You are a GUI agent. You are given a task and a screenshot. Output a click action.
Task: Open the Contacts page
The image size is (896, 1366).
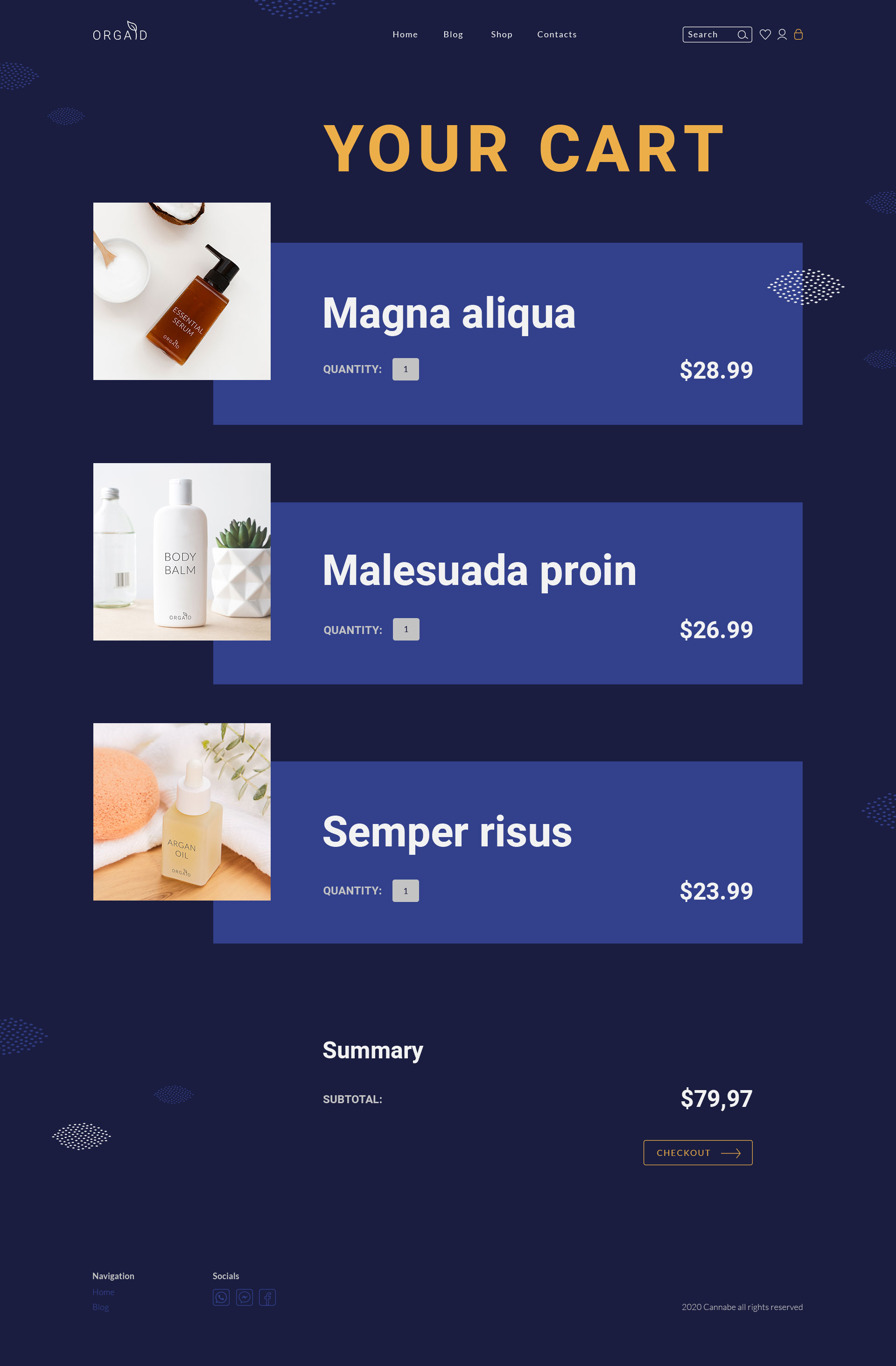click(x=556, y=35)
